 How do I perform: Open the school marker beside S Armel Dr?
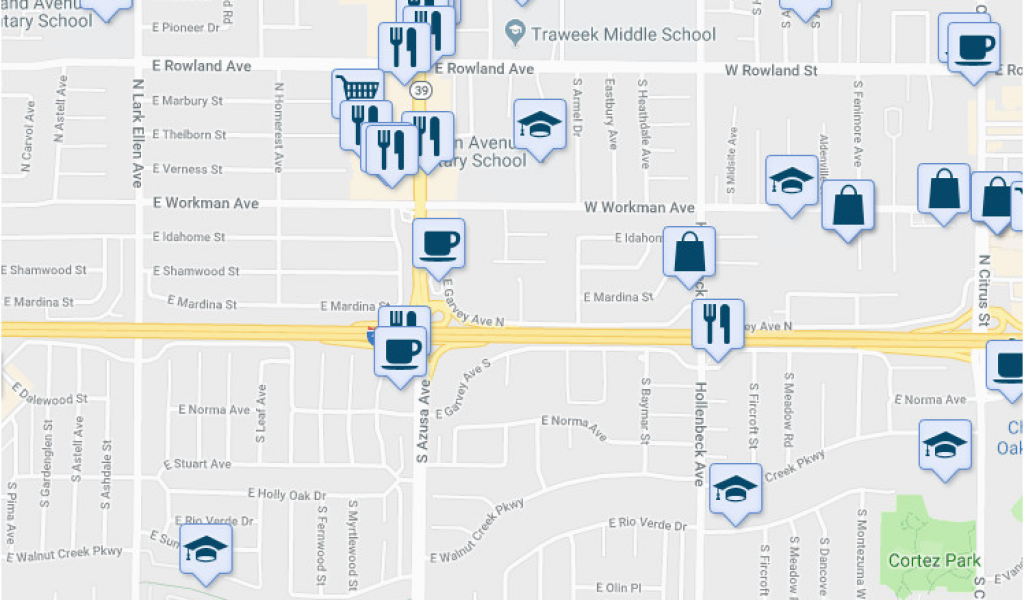point(539,125)
